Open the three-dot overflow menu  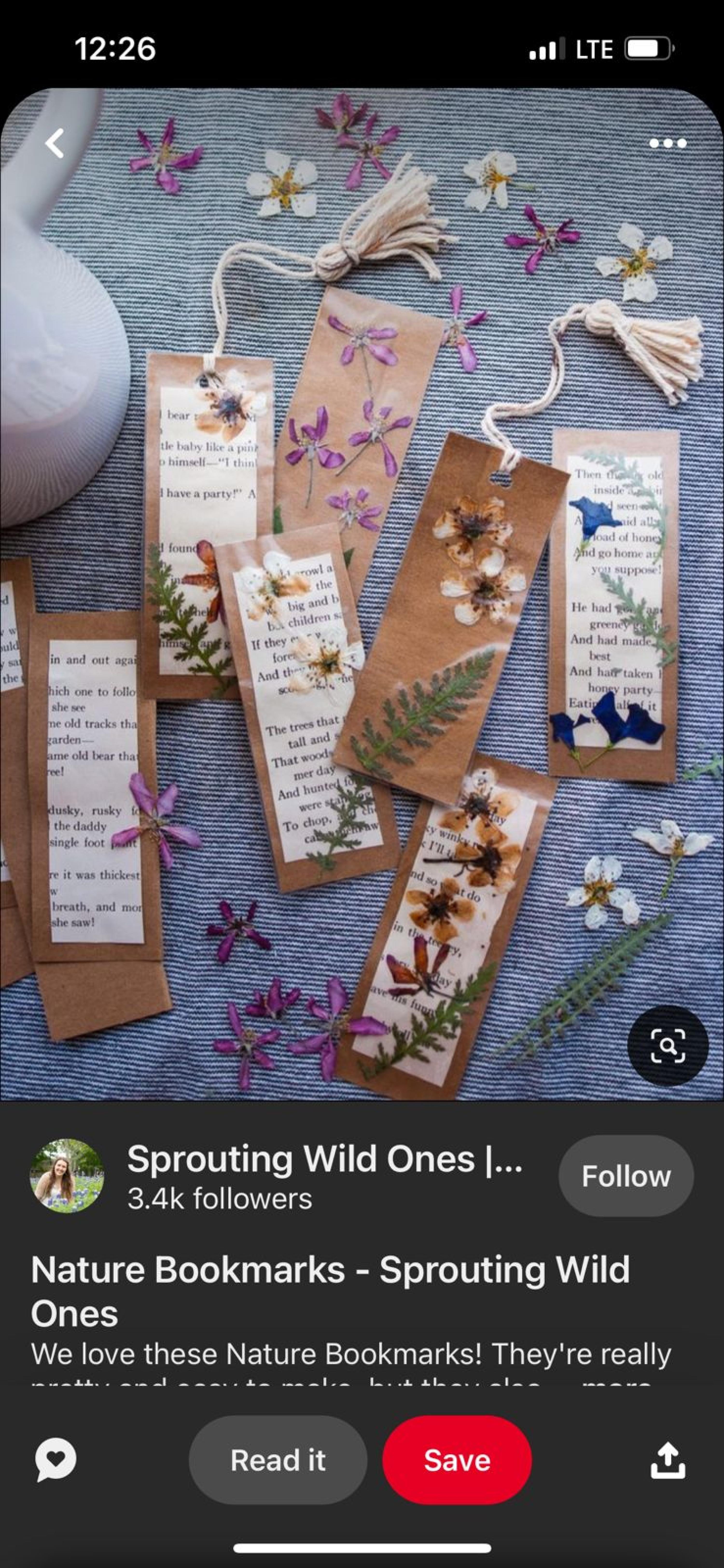pos(668,144)
